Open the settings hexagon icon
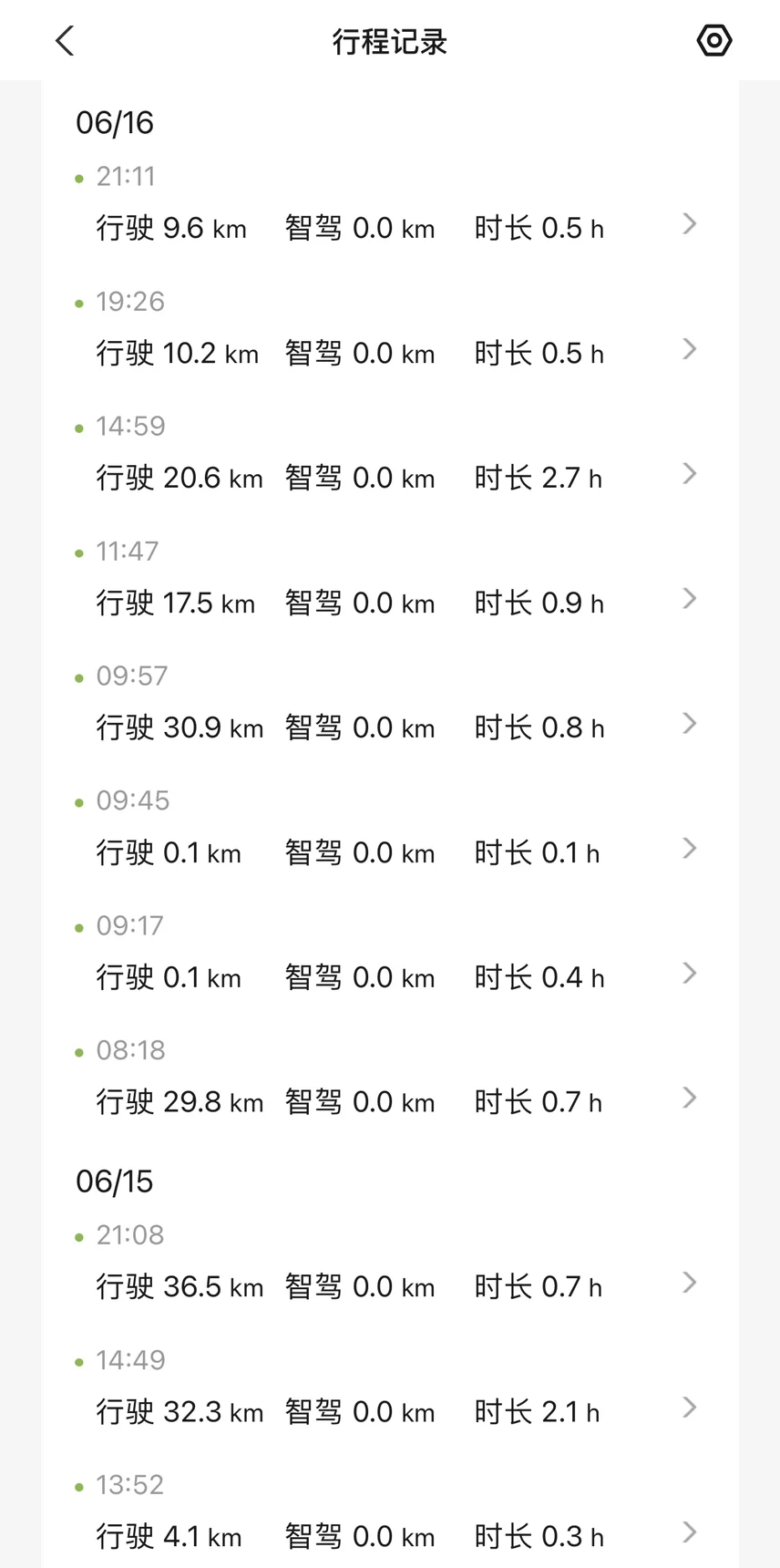The width and height of the screenshot is (780, 1568). pyautogui.click(x=714, y=41)
